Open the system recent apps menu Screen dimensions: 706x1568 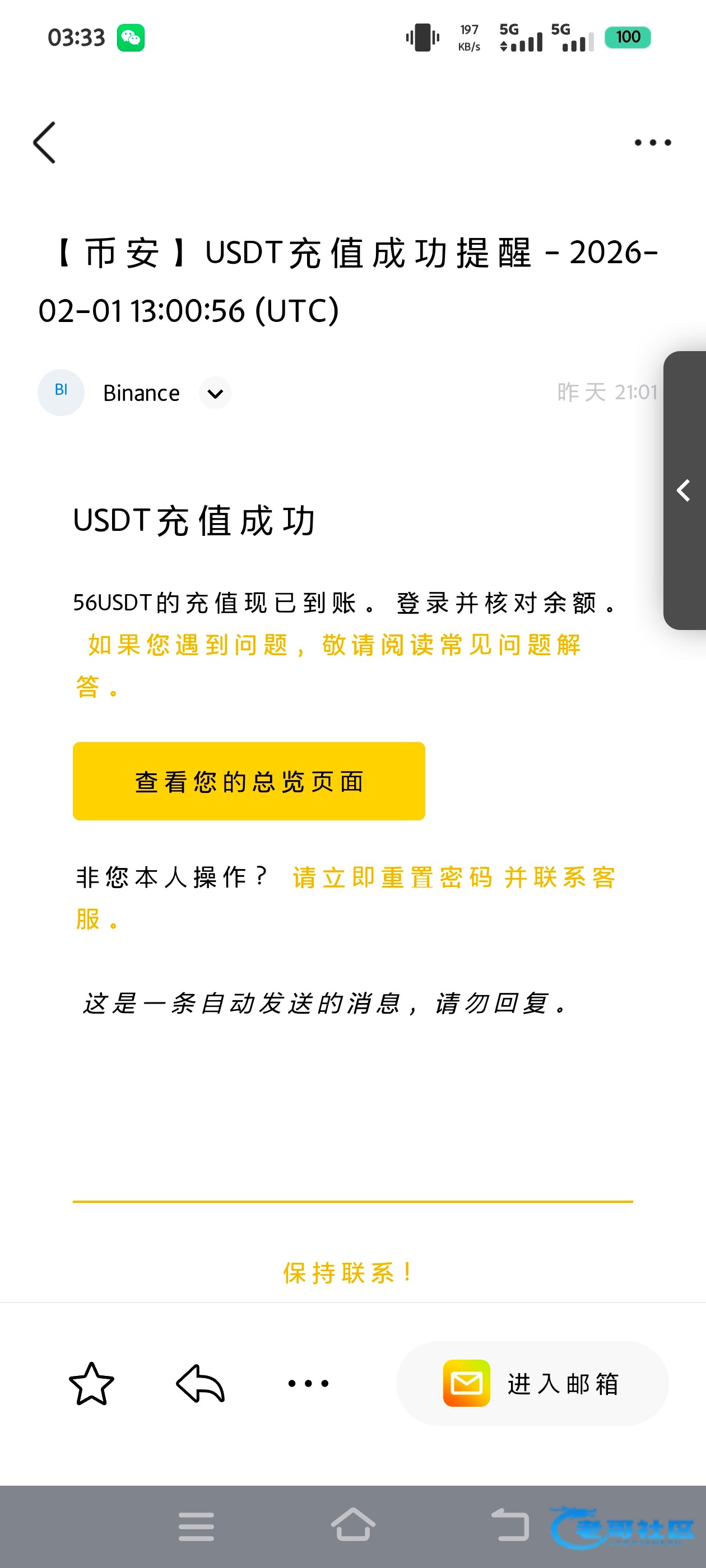point(196,1525)
